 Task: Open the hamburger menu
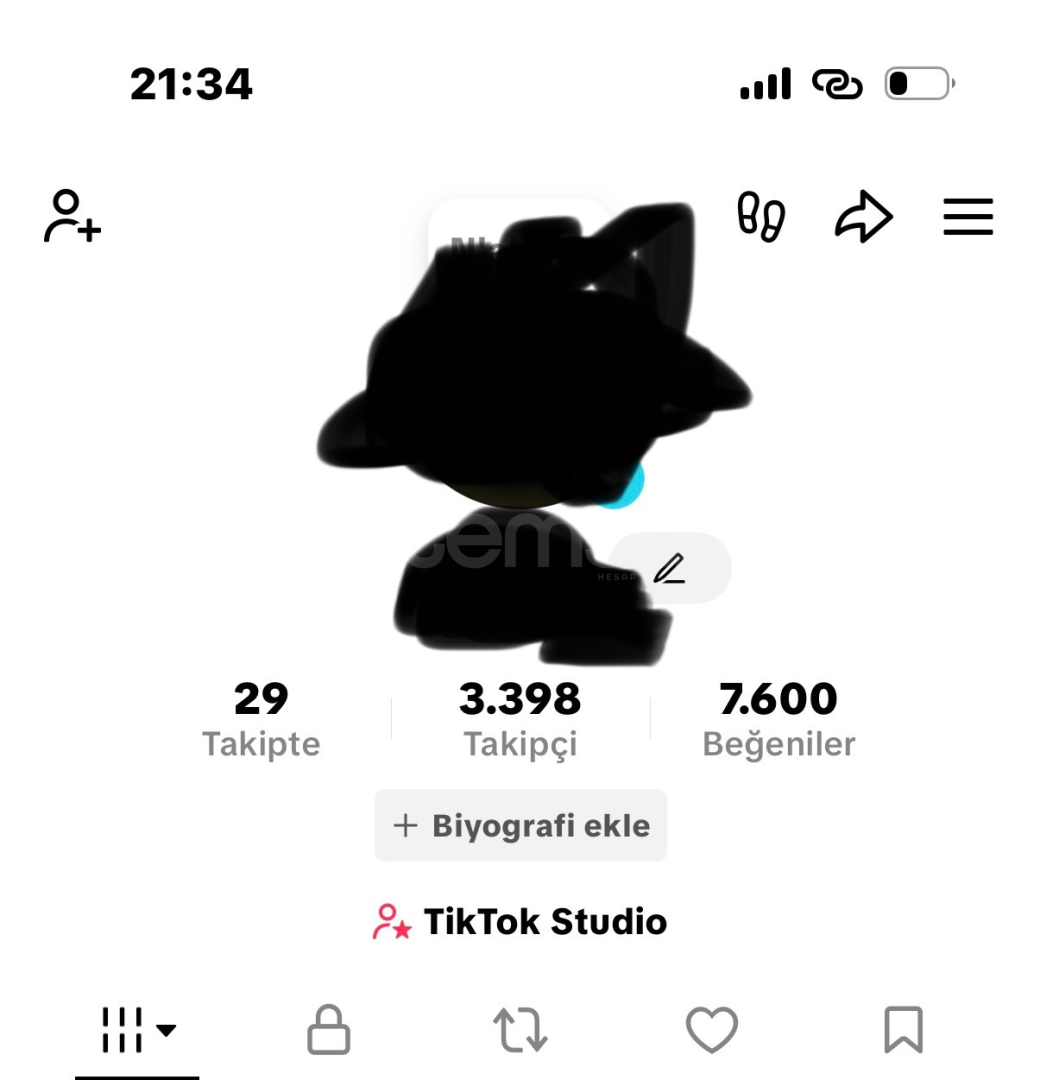point(968,217)
